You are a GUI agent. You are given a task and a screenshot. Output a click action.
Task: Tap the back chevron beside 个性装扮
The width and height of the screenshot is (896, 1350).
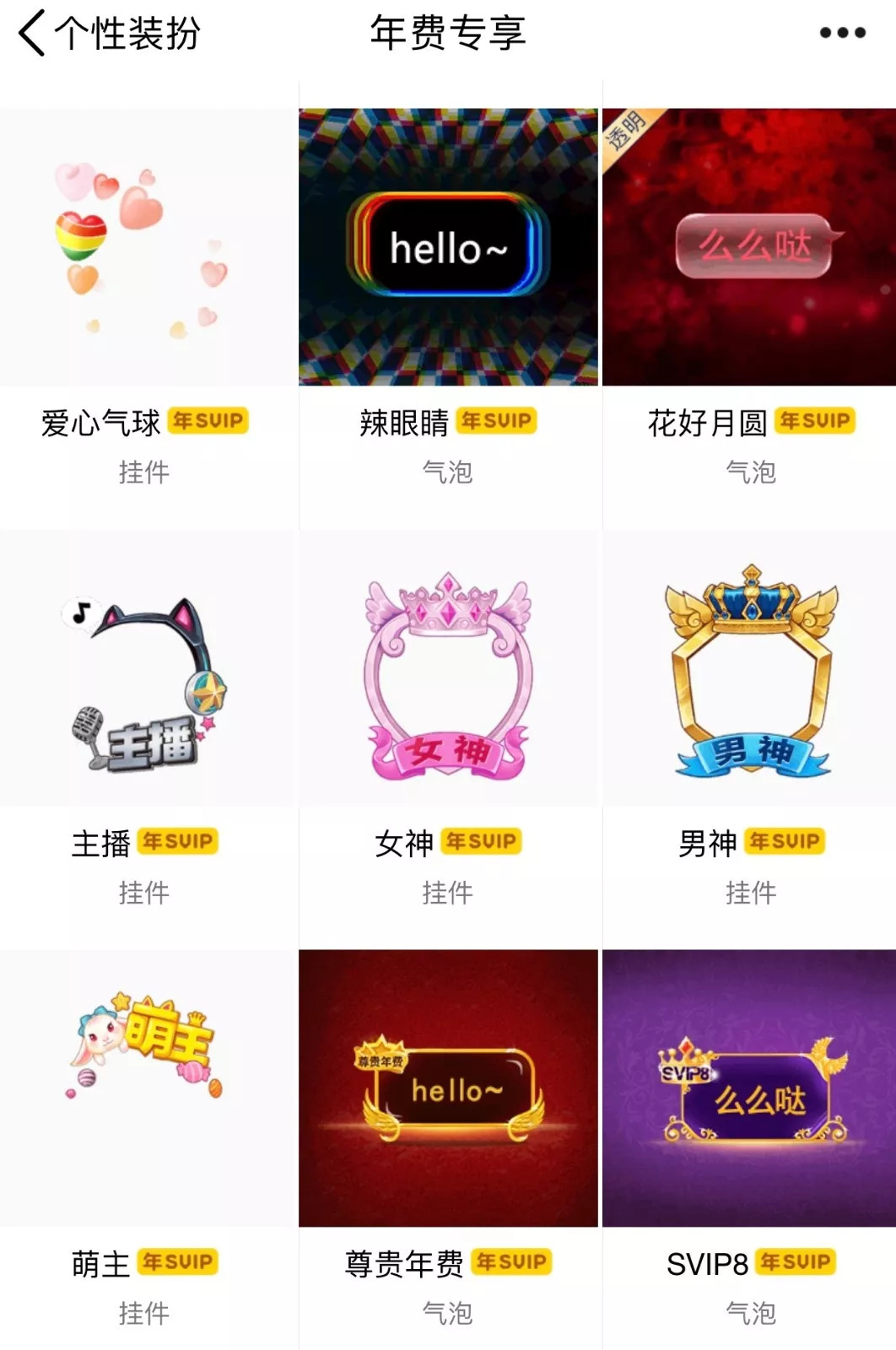pyautogui.click(x=31, y=31)
